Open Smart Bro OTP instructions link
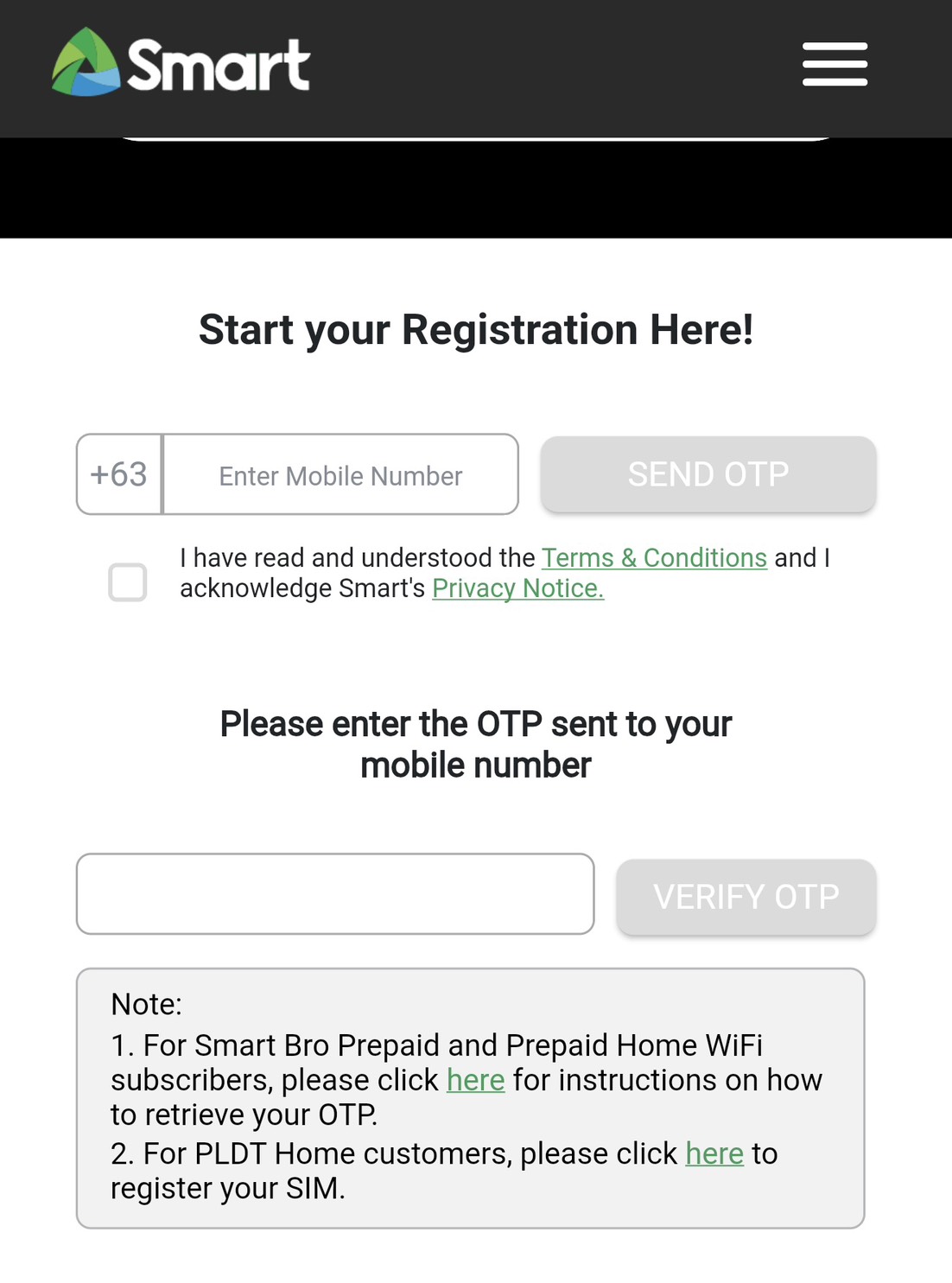952x1283 pixels. pyautogui.click(x=475, y=1080)
